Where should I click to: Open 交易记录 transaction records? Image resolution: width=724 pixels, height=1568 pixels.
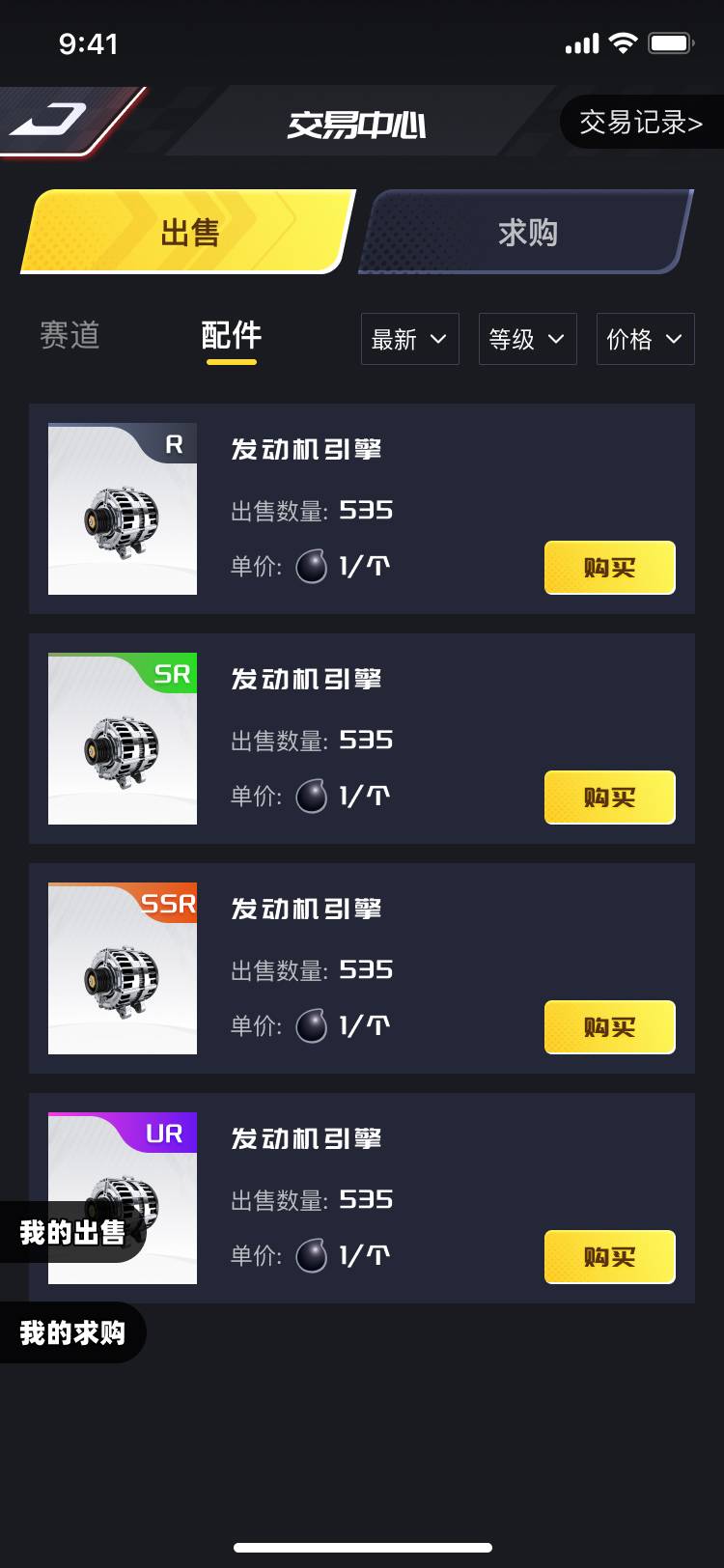pos(641,122)
